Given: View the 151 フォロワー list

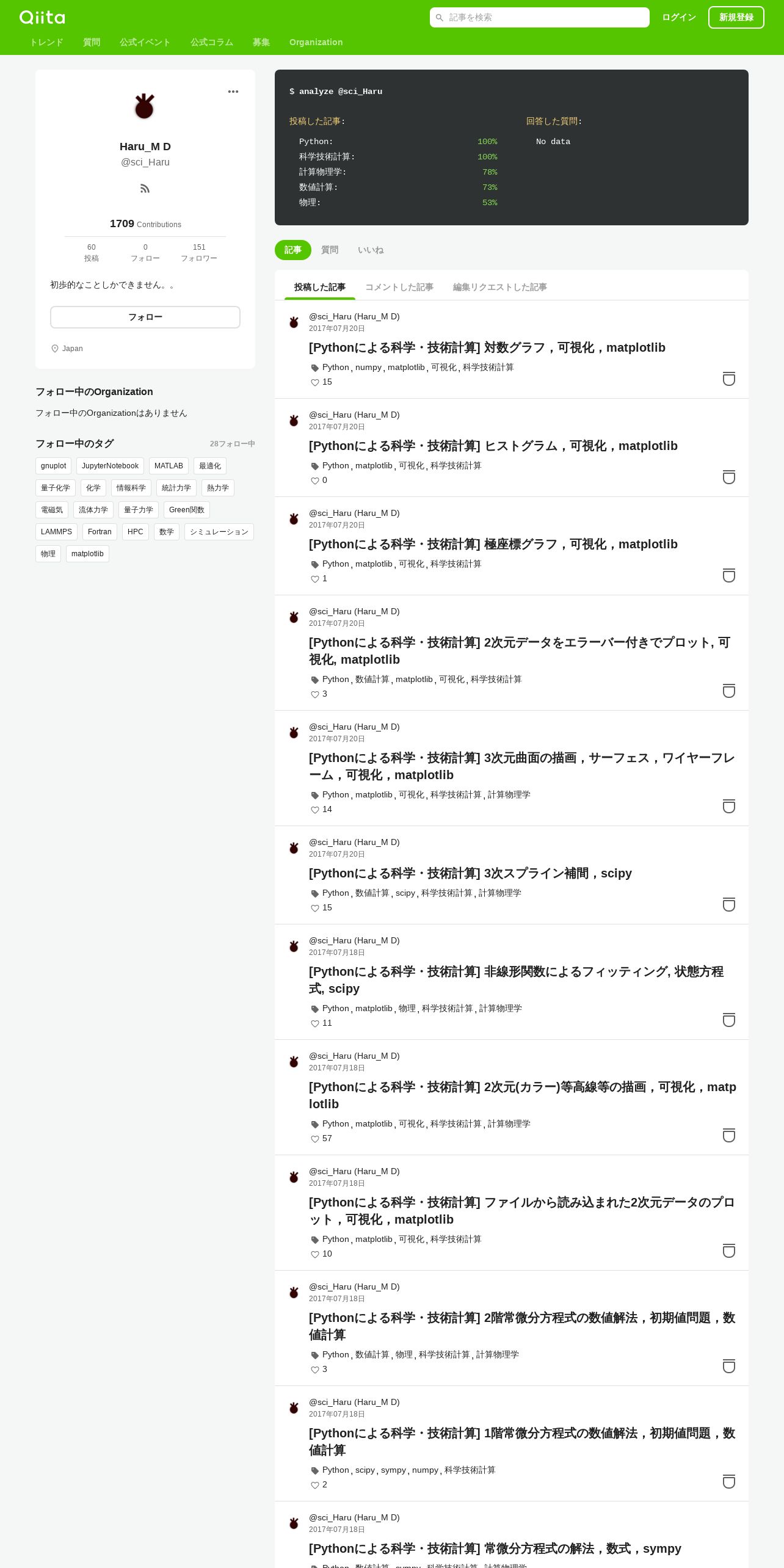Looking at the screenshot, I should [199, 252].
